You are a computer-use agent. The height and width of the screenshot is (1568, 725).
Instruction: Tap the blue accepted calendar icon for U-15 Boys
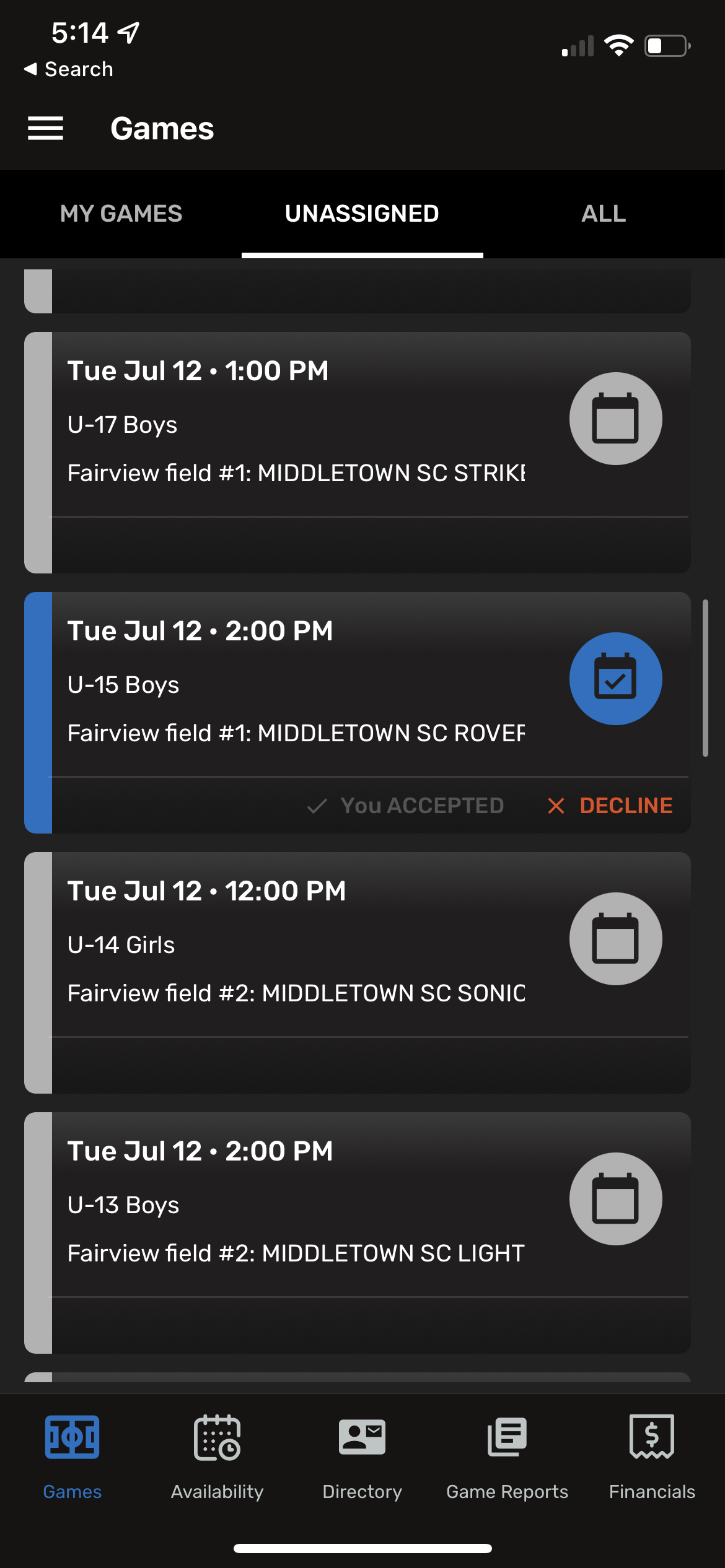tap(615, 679)
